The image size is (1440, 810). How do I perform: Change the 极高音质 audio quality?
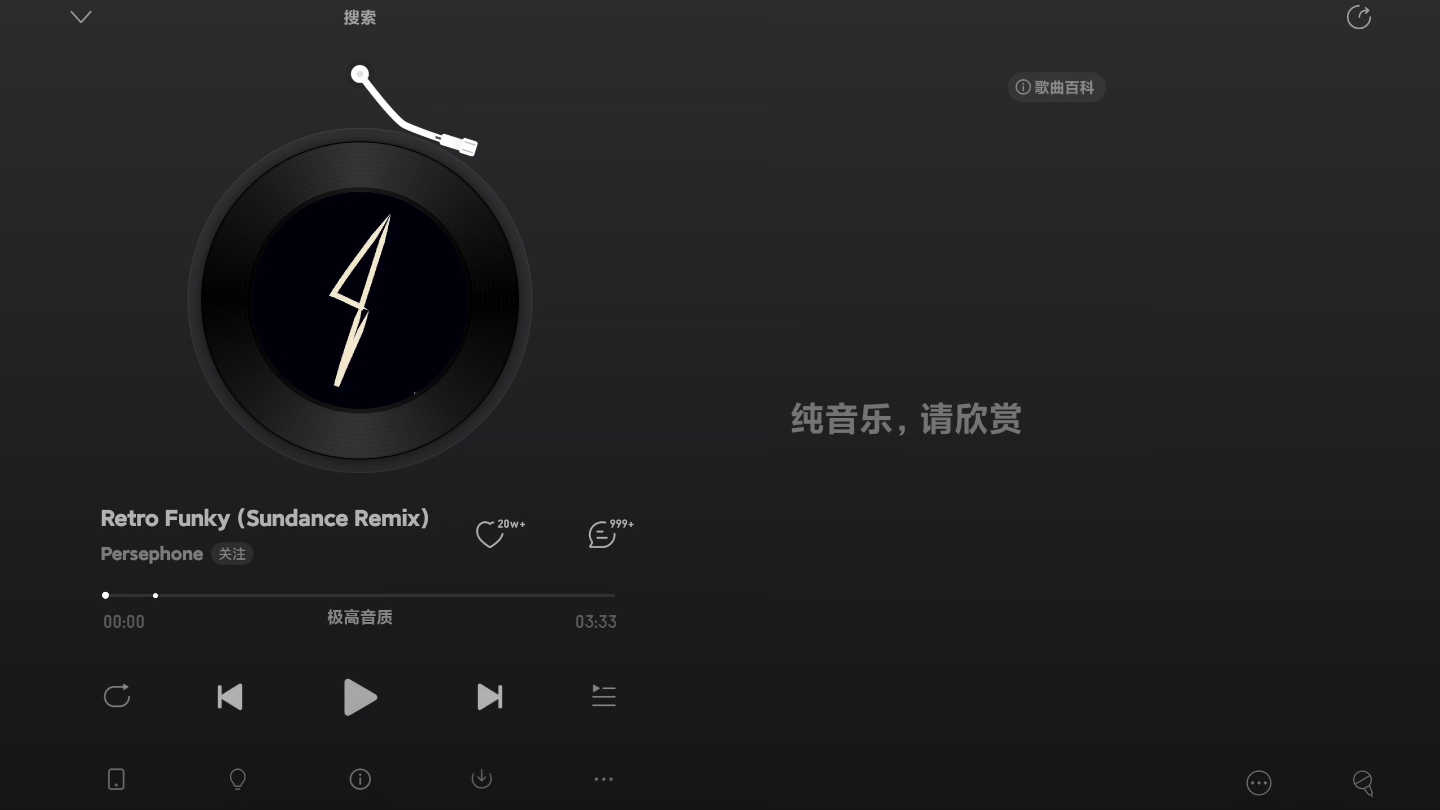(x=360, y=618)
